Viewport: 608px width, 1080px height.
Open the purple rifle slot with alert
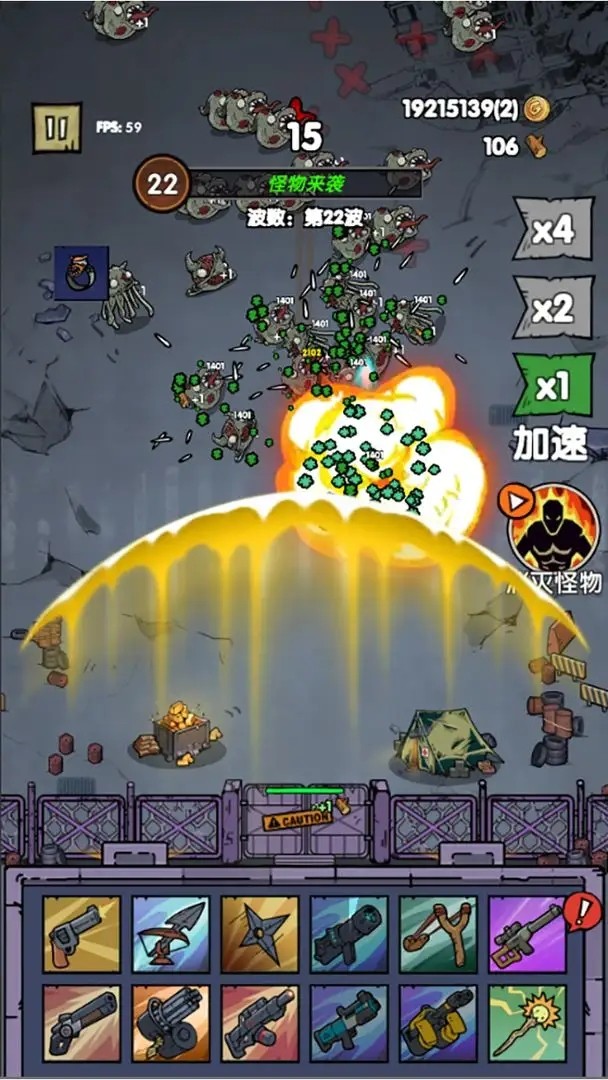[x=527, y=933]
